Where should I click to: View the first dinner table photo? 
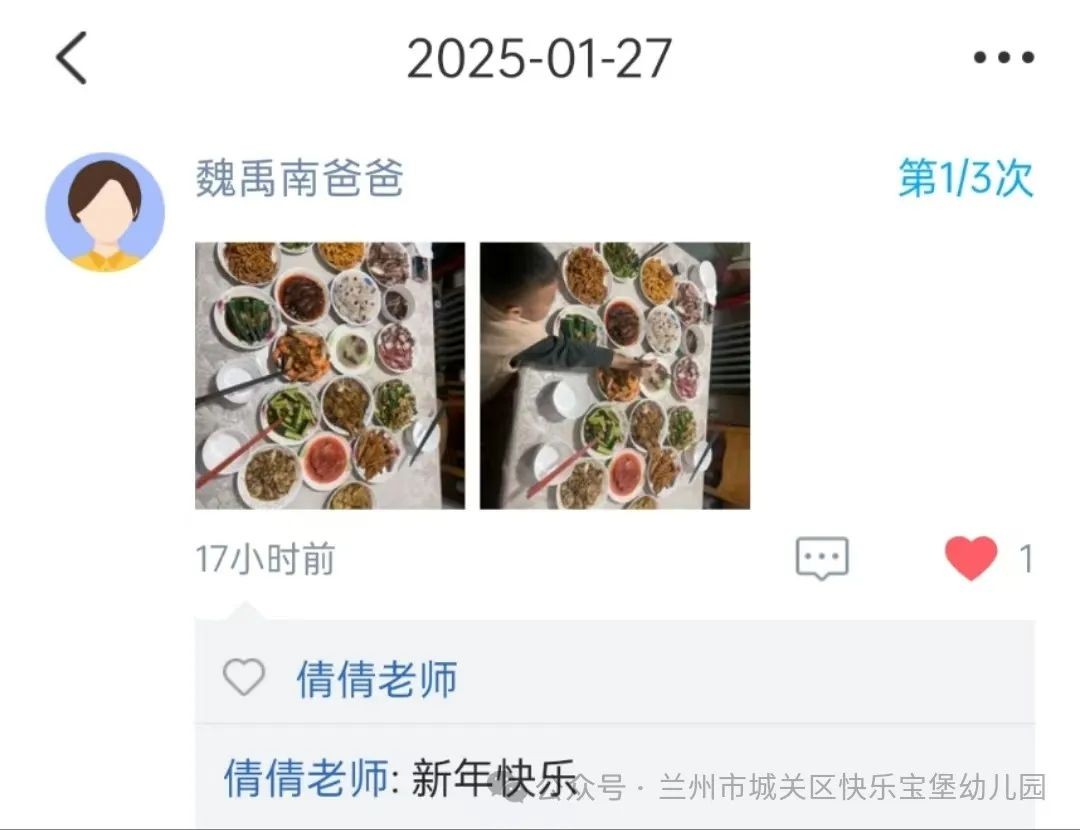point(329,375)
